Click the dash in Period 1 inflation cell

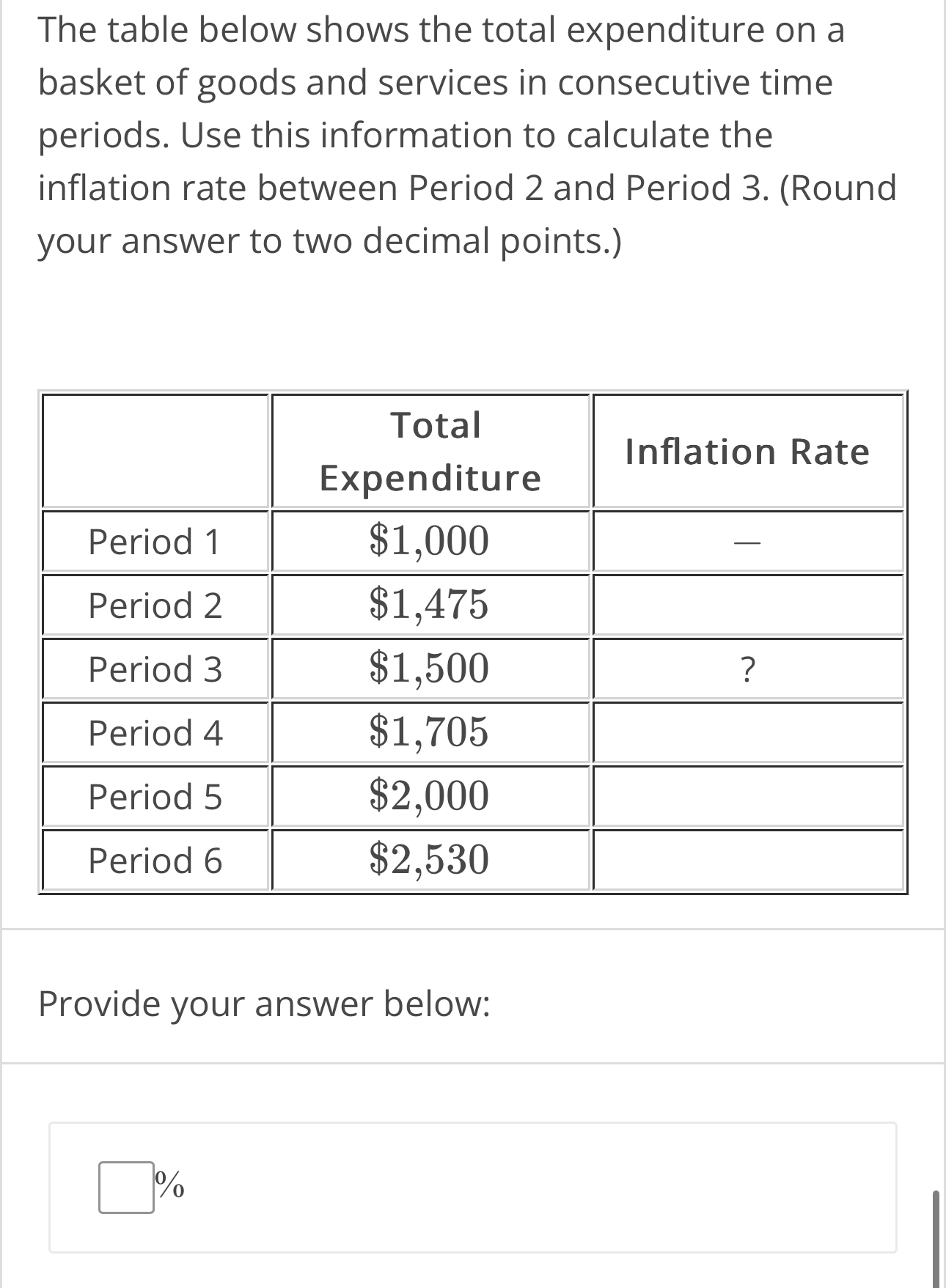tap(747, 540)
